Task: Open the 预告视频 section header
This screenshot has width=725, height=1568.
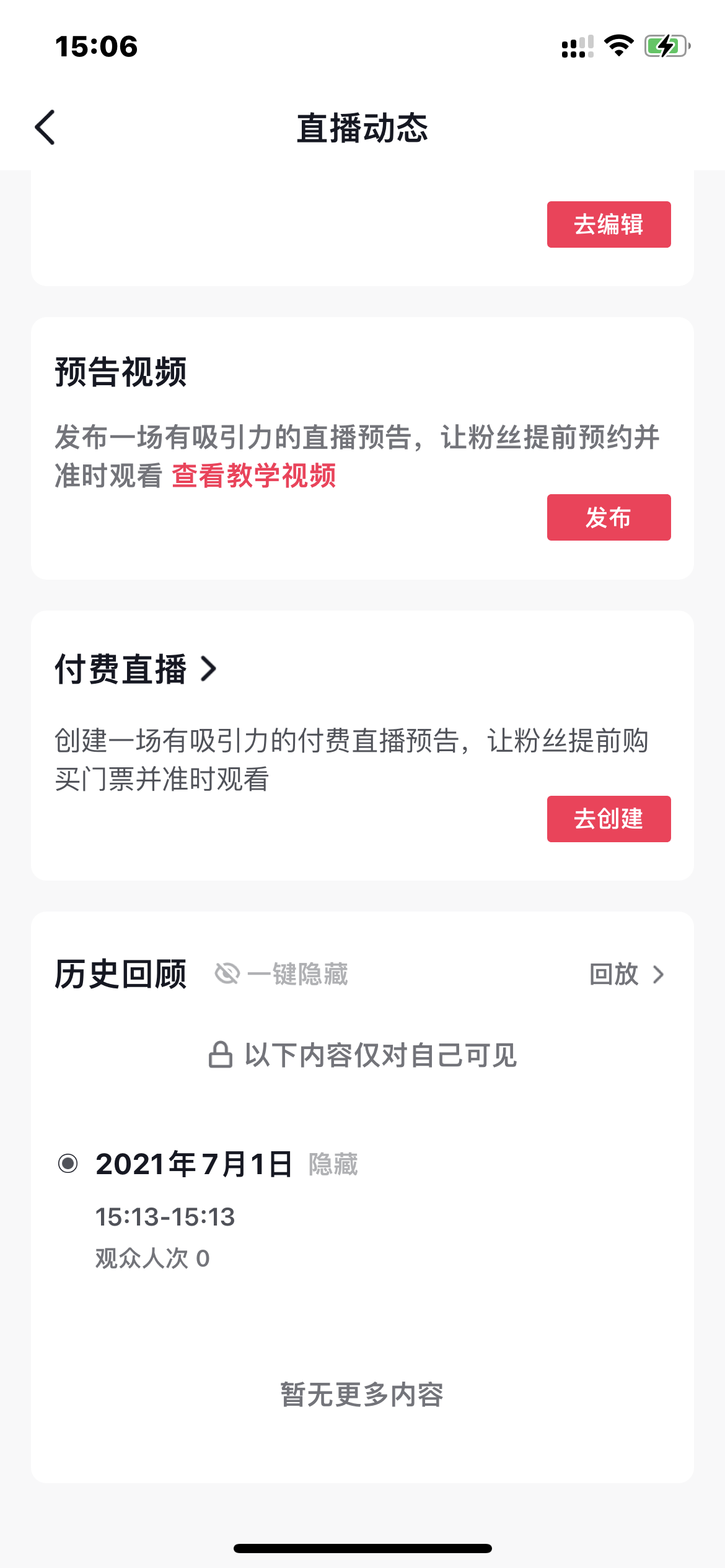Action: click(x=121, y=372)
